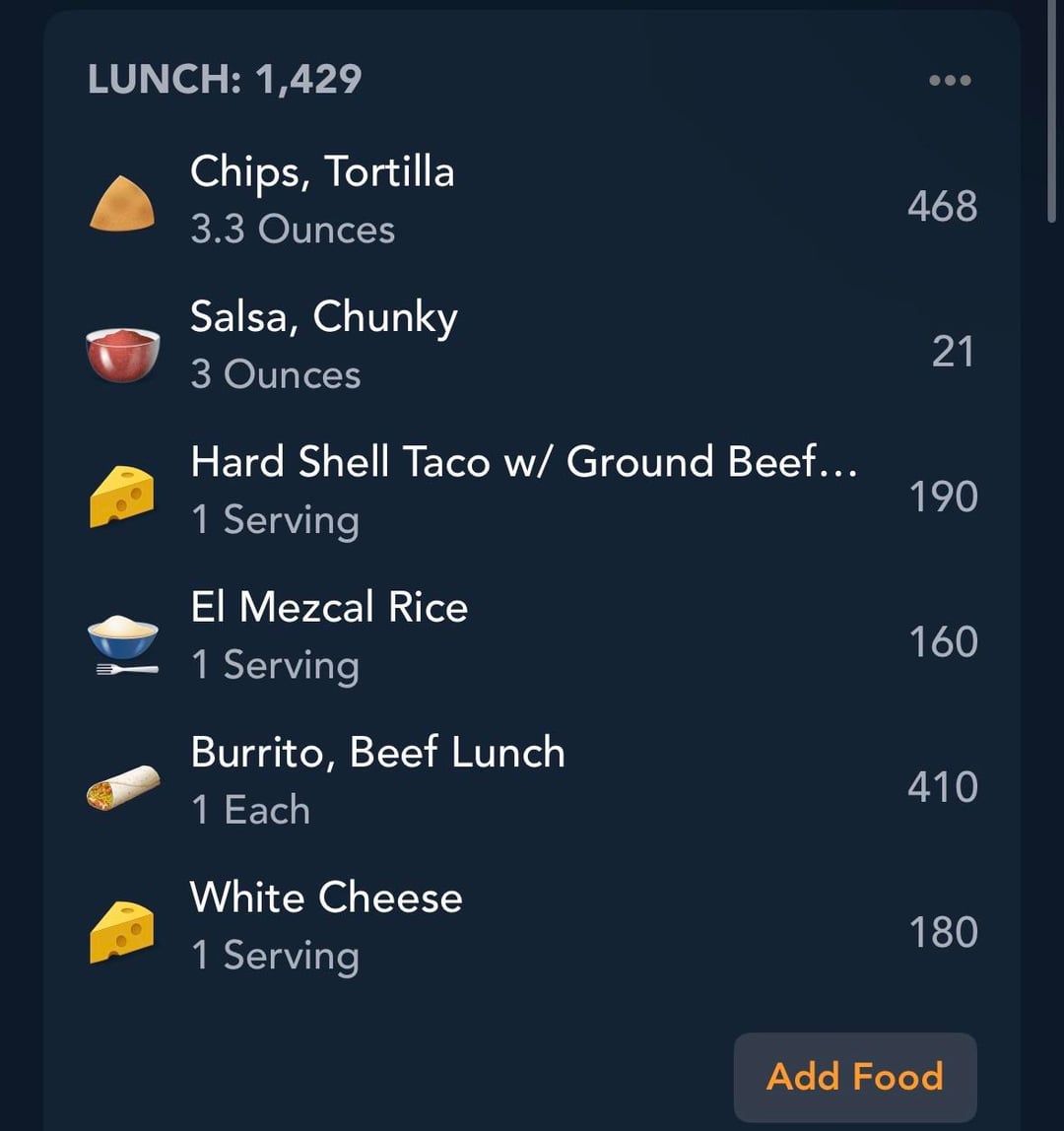Open the Lunch section overflow menu
This screenshot has height=1131, width=1064.
[950, 81]
